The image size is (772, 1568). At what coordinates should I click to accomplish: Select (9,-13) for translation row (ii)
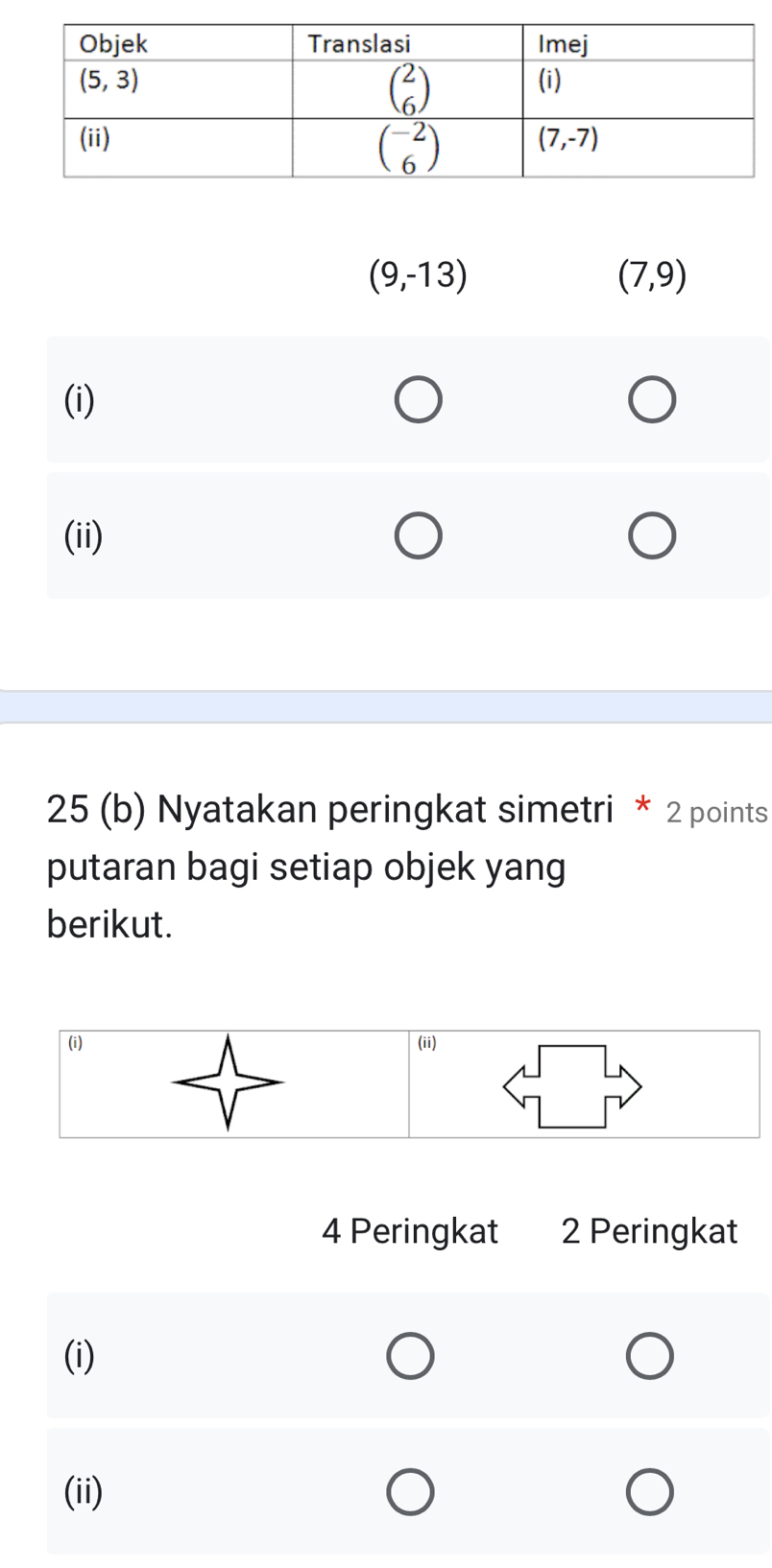click(x=418, y=535)
